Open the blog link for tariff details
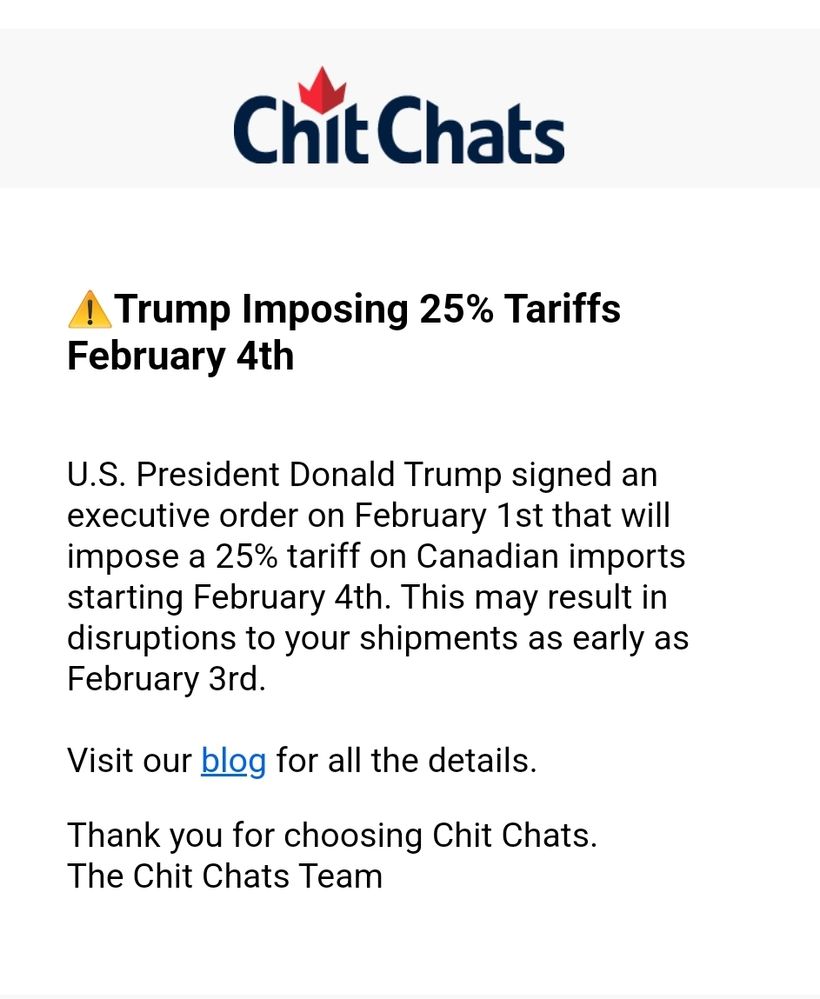Viewport: 820px width, 999px height. tap(233, 761)
